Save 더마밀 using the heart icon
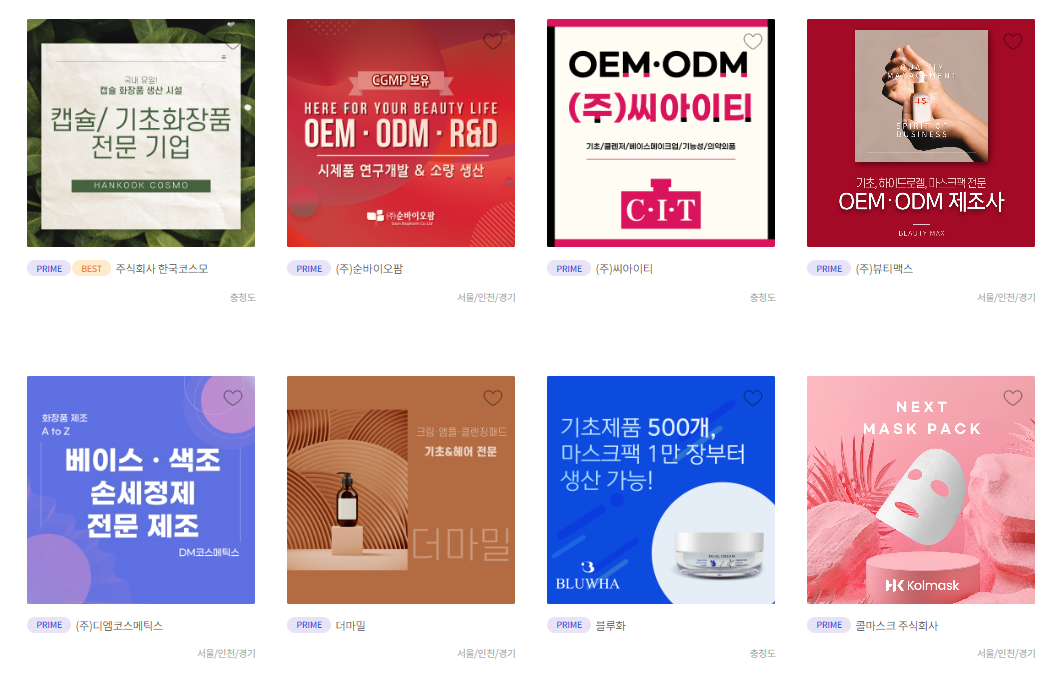Image resolution: width=1052 pixels, height=676 pixels. click(x=493, y=398)
